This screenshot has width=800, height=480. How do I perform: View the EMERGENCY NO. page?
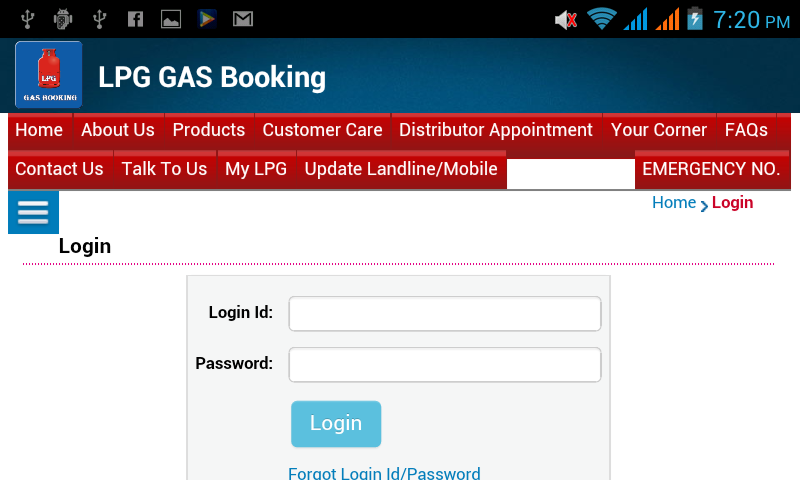pos(711,169)
